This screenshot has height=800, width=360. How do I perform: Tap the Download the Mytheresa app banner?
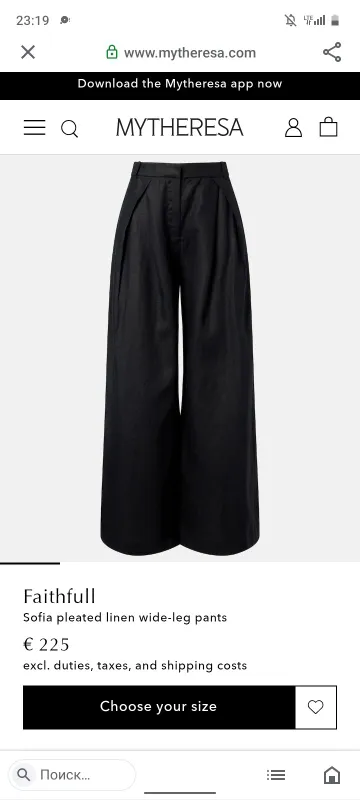180,84
